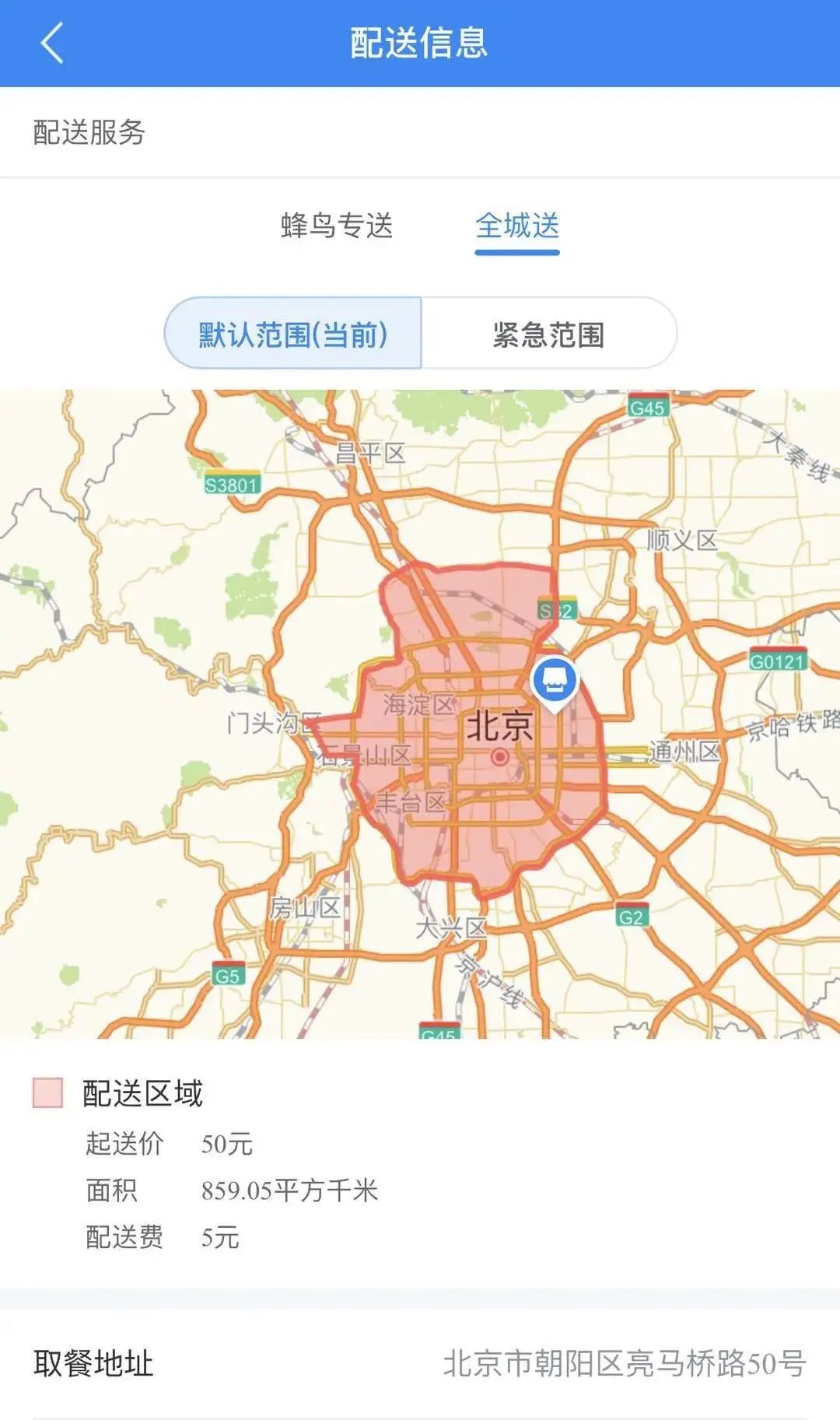Image resolution: width=840 pixels, height=1420 pixels.
Task: Click the 配送服务 section header
Action: click(x=89, y=132)
